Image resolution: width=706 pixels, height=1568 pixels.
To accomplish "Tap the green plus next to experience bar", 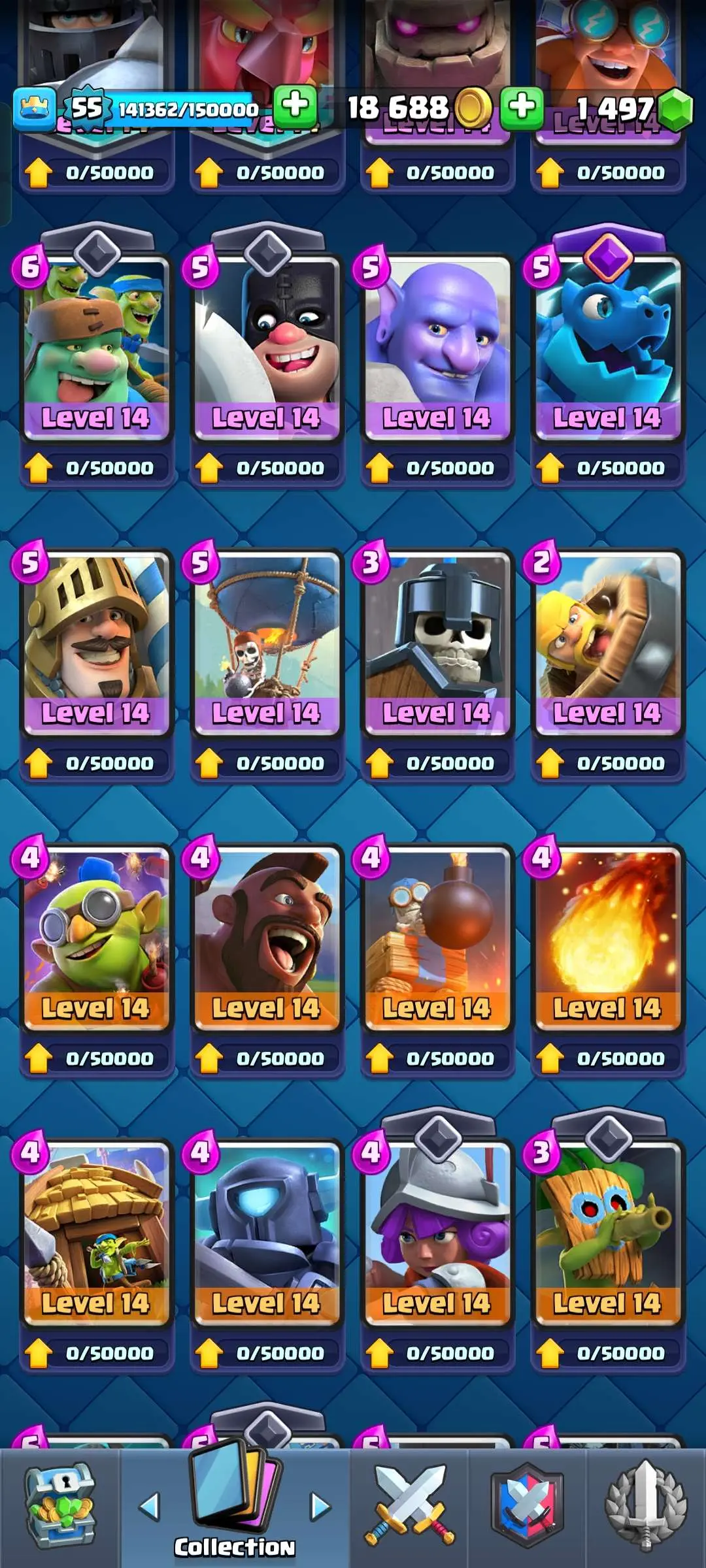I will coord(295,106).
